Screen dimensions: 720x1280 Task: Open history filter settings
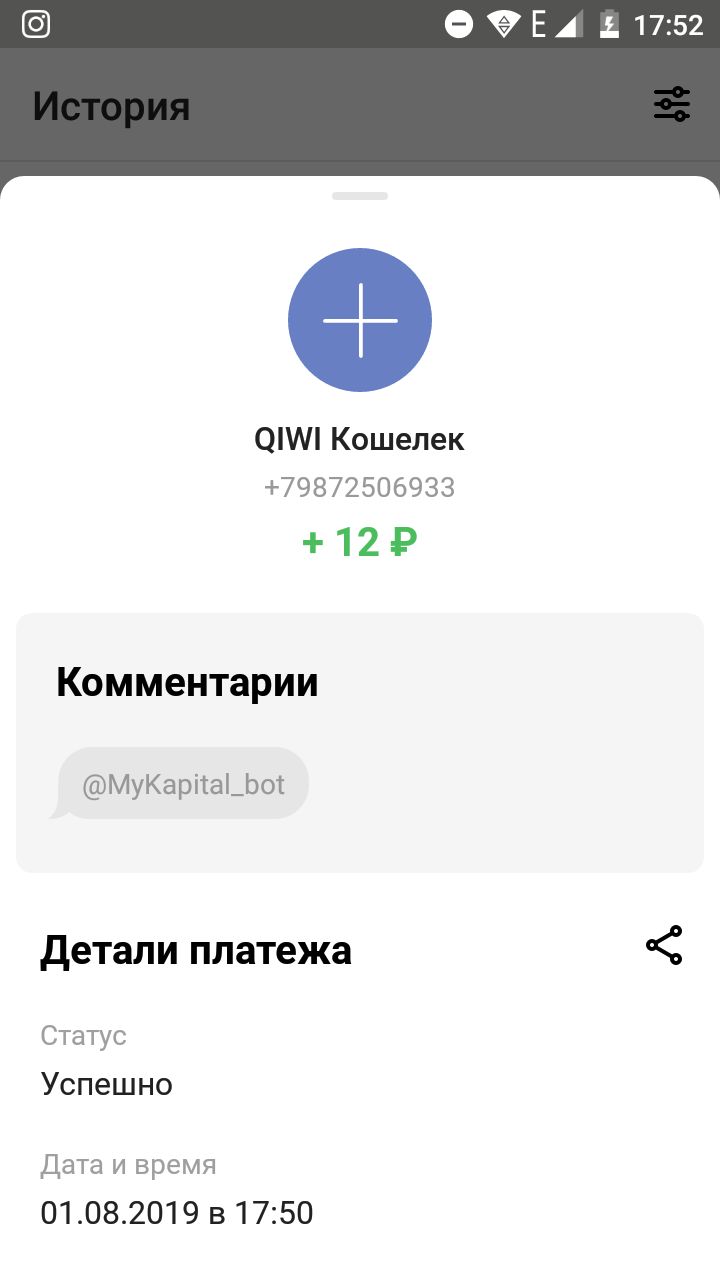(672, 104)
